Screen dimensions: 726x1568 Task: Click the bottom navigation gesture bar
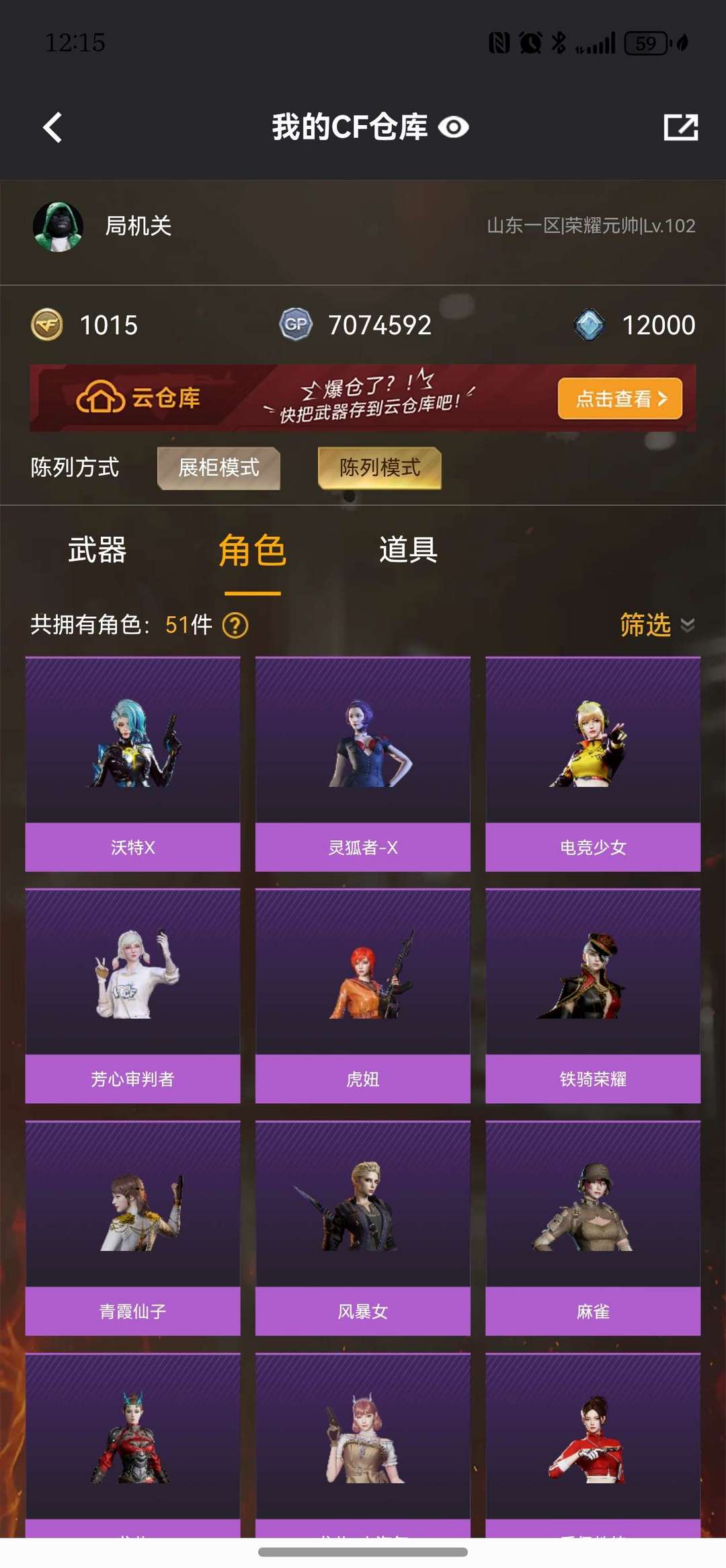pyautogui.click(x=363, y=1553)
